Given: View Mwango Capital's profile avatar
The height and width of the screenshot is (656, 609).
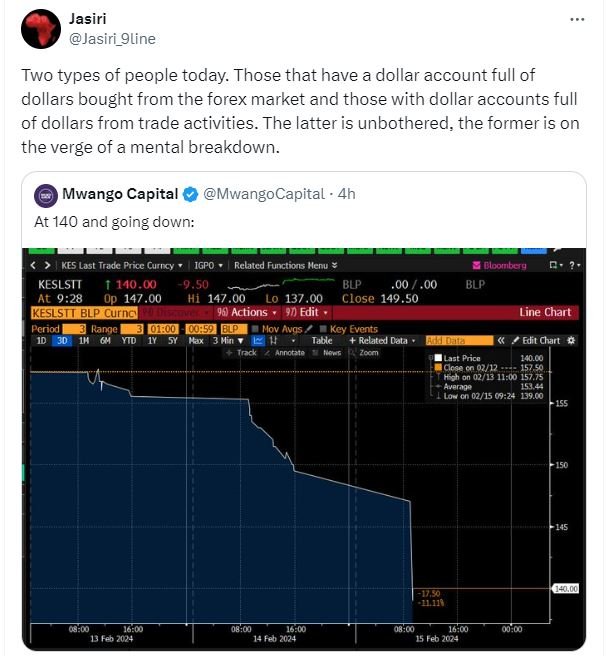Looking at the screenshot, I should pos(45,194).
